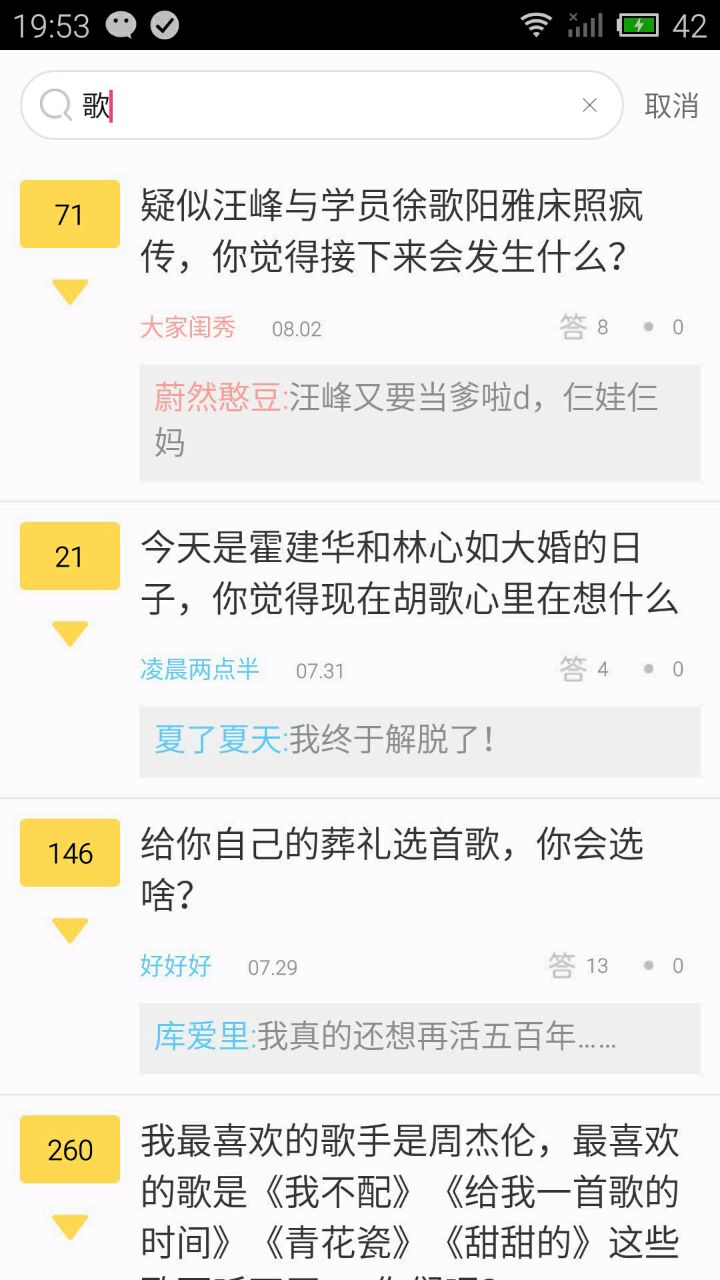This screenshot has width=720, height=1280.
Task: Clear the search text with the X icon
Action: [x=589, y=105]
